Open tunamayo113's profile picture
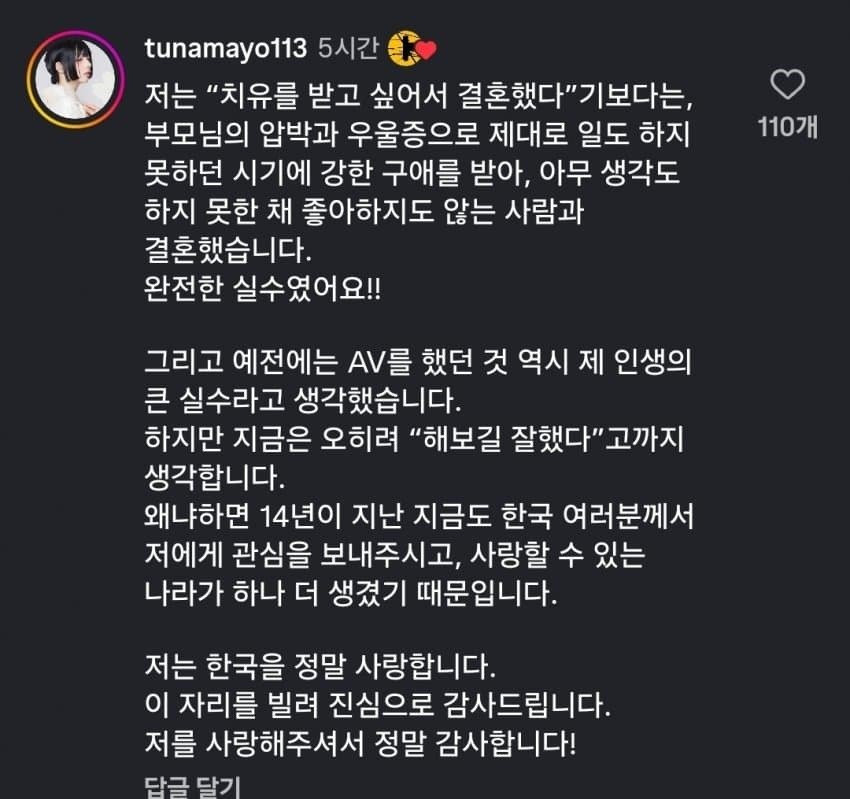 click(x=76, y=80)
